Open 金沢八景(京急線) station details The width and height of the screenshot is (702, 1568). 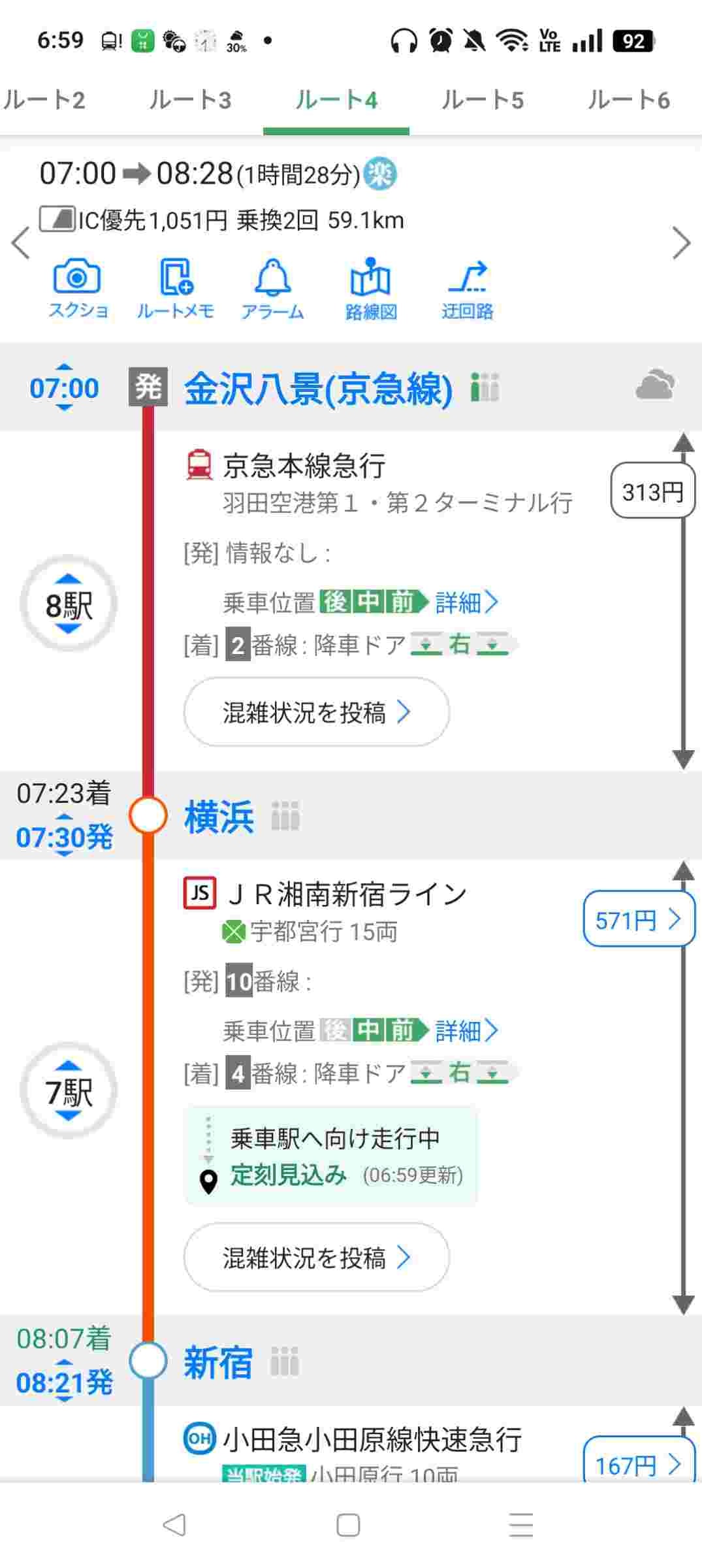318,389
